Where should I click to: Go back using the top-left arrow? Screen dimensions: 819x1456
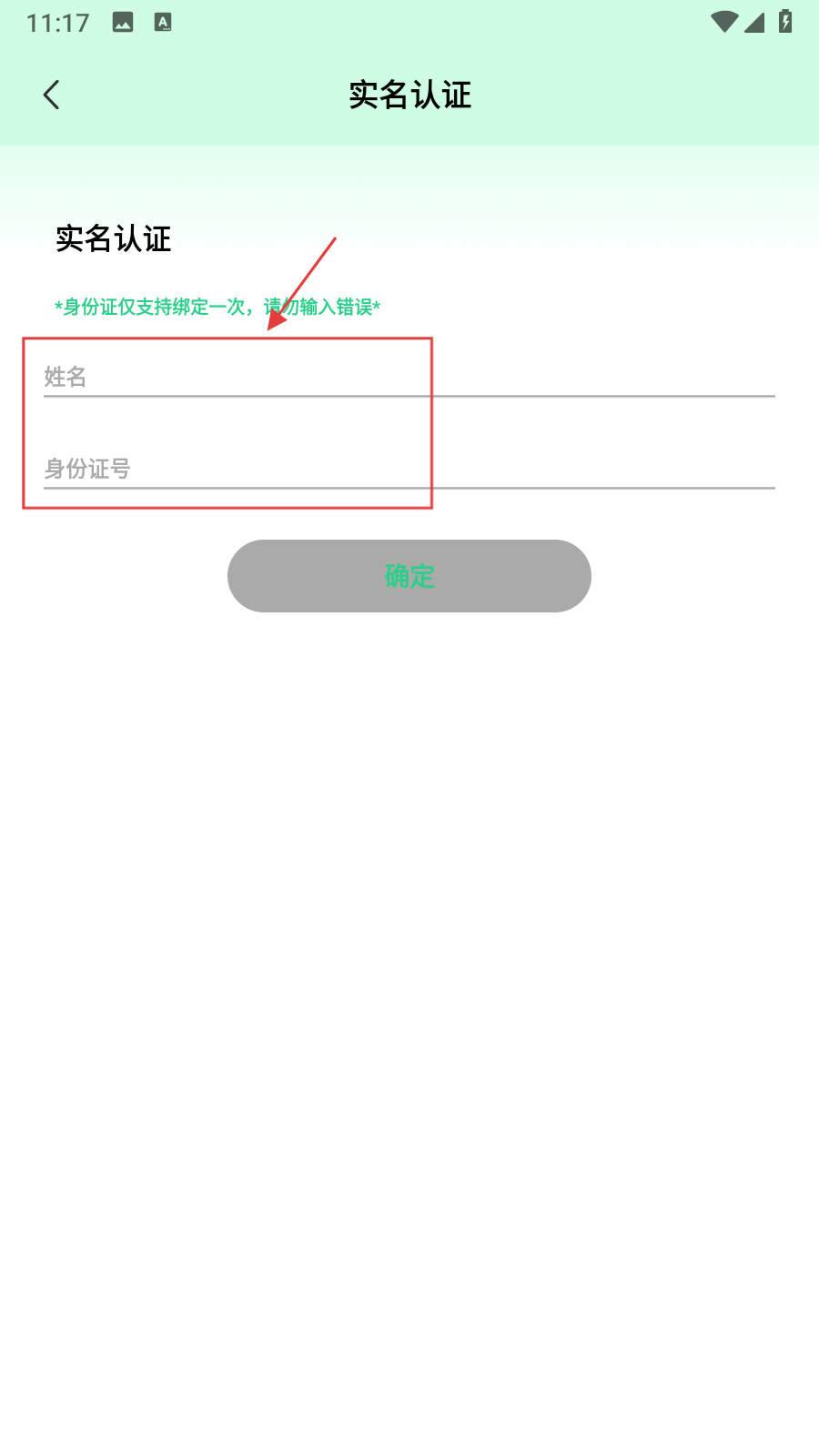tap(52, 95)
